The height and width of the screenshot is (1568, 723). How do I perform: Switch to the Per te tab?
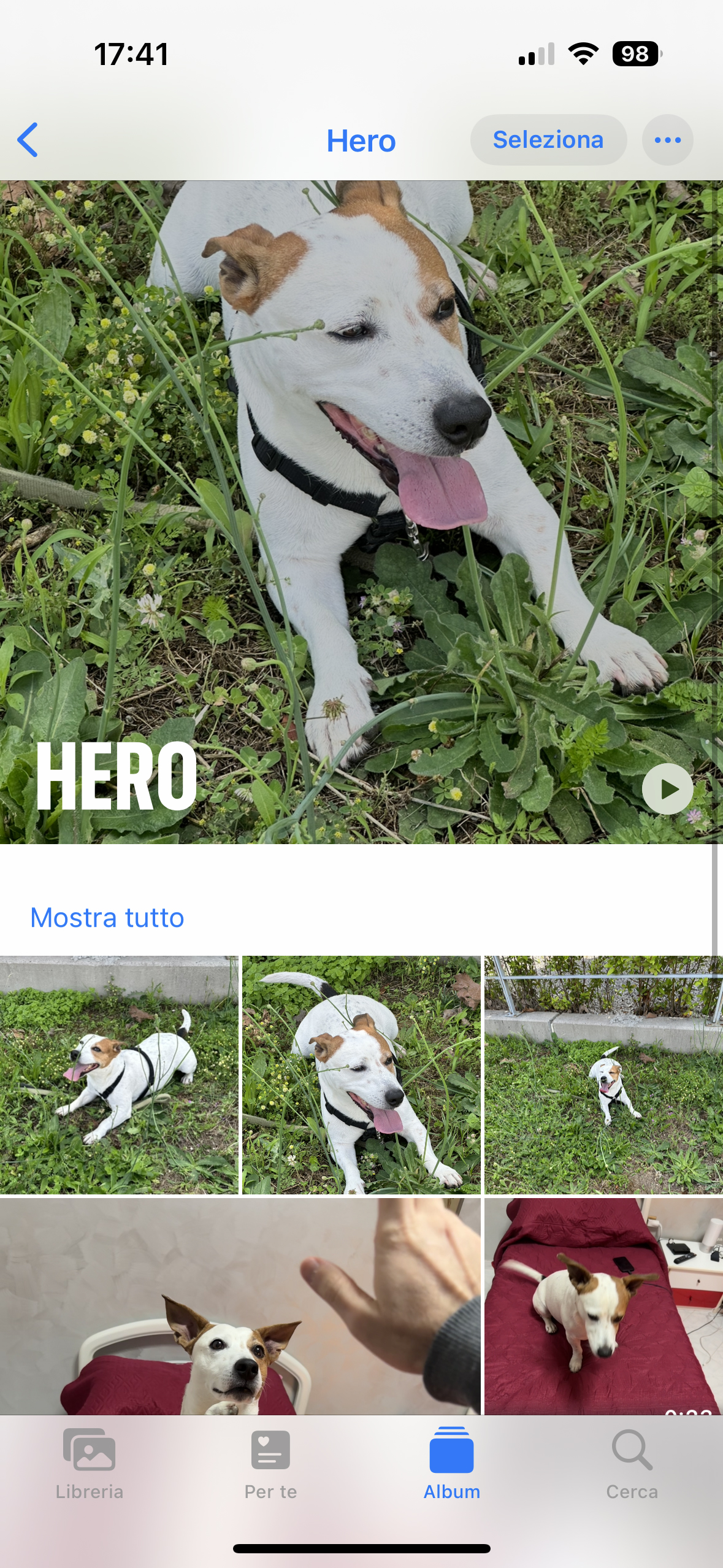point(270,1464)
